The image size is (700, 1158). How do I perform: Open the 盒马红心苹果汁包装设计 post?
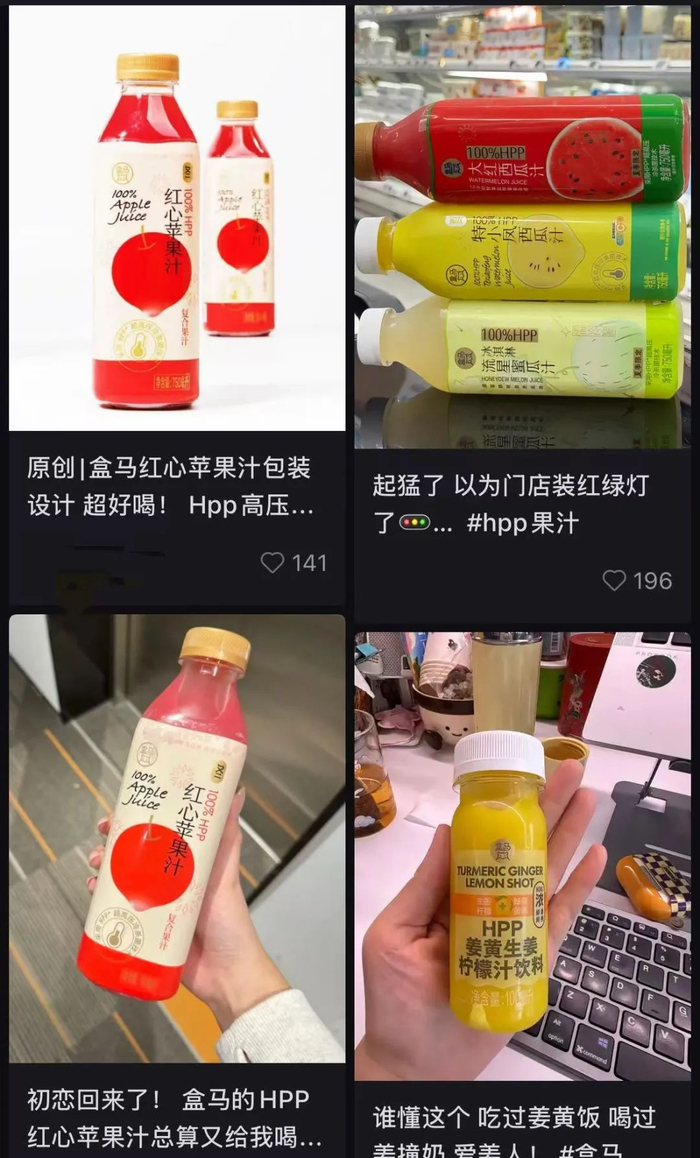(177, 218)
